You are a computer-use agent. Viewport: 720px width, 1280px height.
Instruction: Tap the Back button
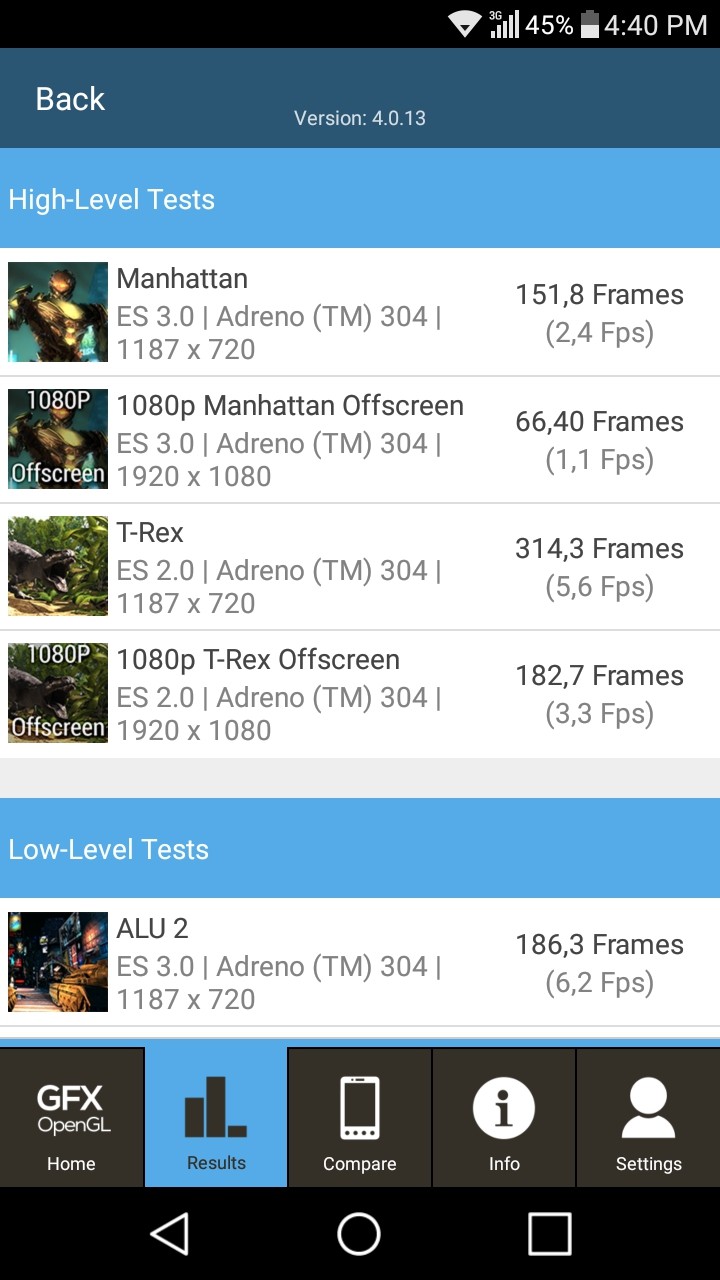point(70,99)
